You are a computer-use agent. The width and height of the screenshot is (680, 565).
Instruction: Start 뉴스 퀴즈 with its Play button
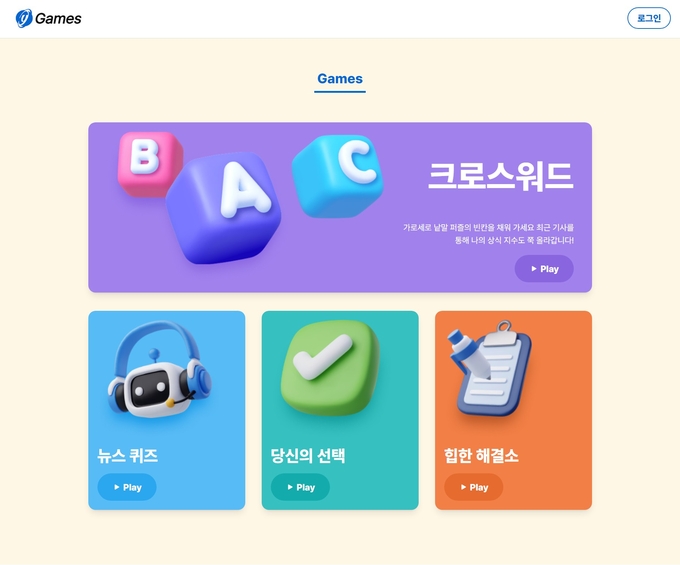(x=127, y=487)
